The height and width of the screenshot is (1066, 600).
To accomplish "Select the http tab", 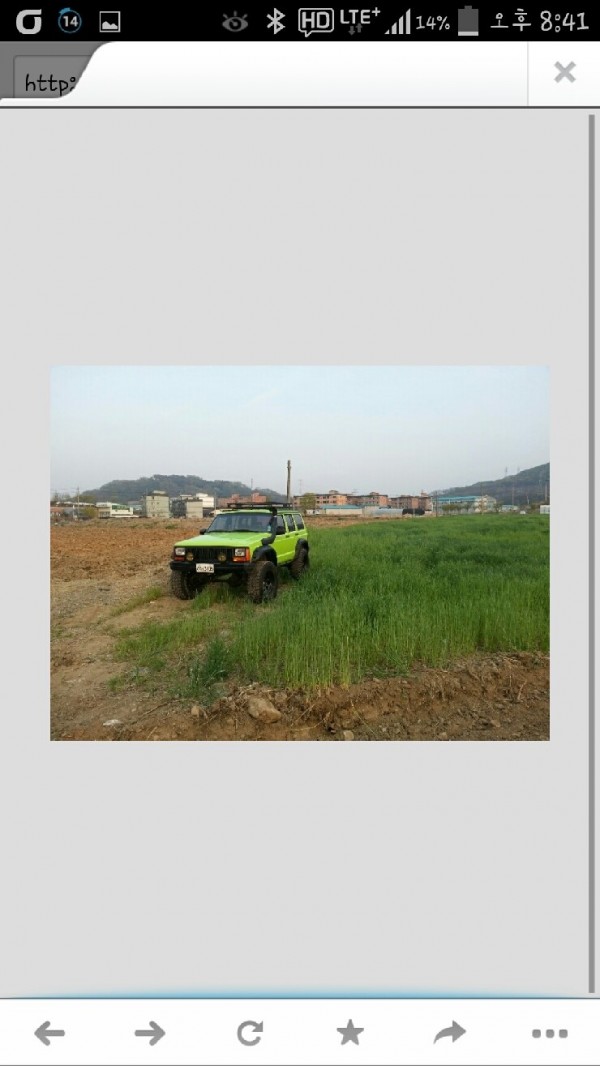I will (x=50, y=84).
